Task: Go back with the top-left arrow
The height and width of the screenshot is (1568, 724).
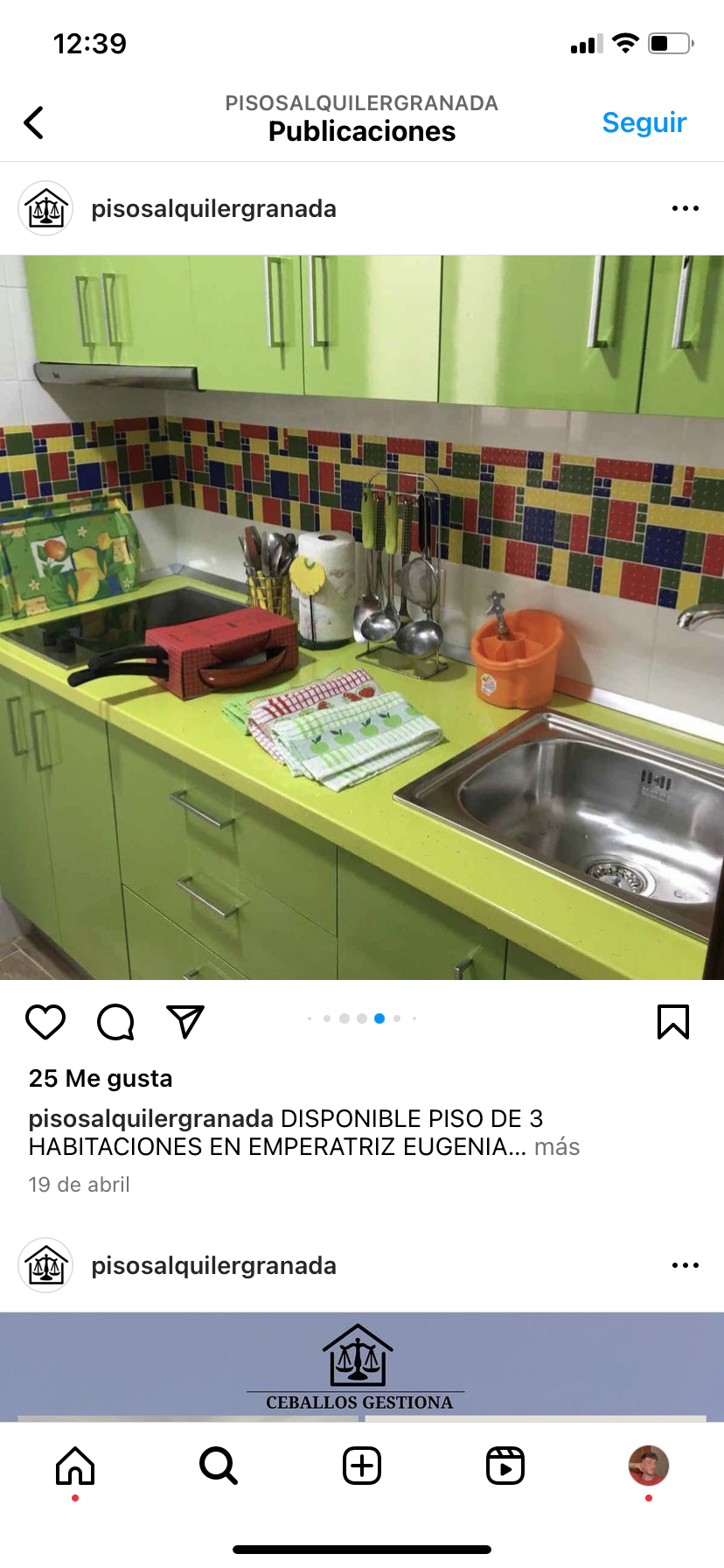Action: coord(34,122)
